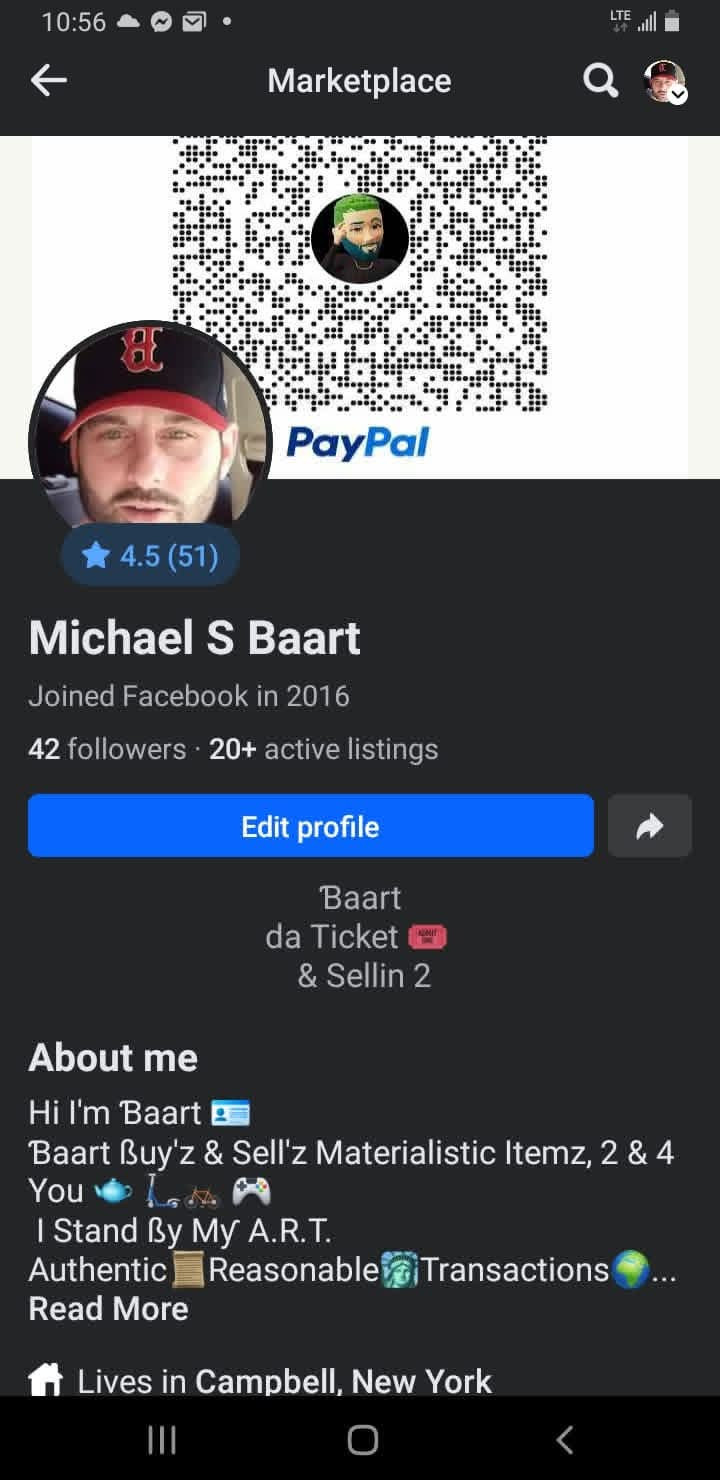Image resolution: width=720 pixels, height=1480 pixels.
Task: Open the 4.5 (51) seller rating
Action: pyautogui.click(x=151, y=555)
